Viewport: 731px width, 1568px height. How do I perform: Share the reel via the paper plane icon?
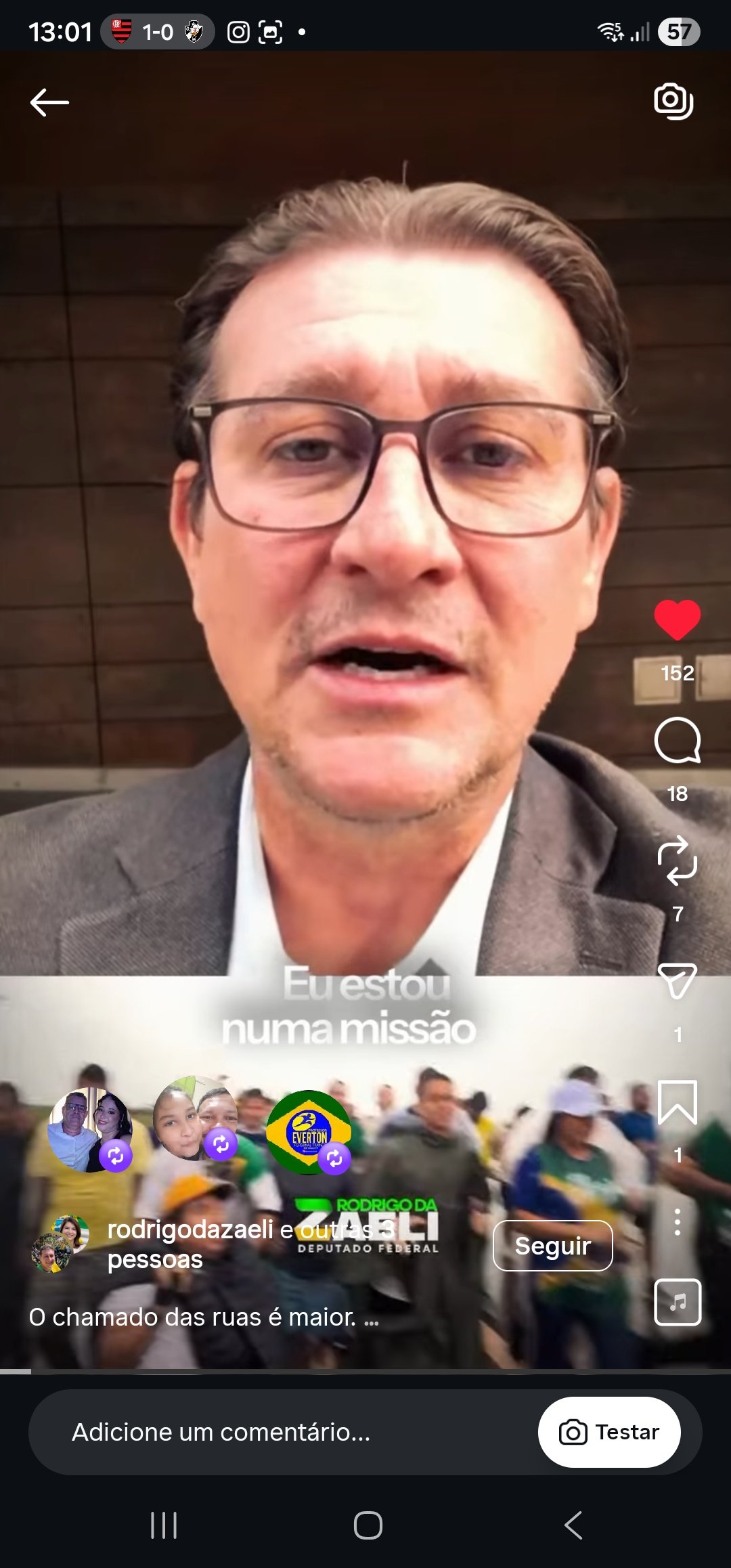[677, 981]
